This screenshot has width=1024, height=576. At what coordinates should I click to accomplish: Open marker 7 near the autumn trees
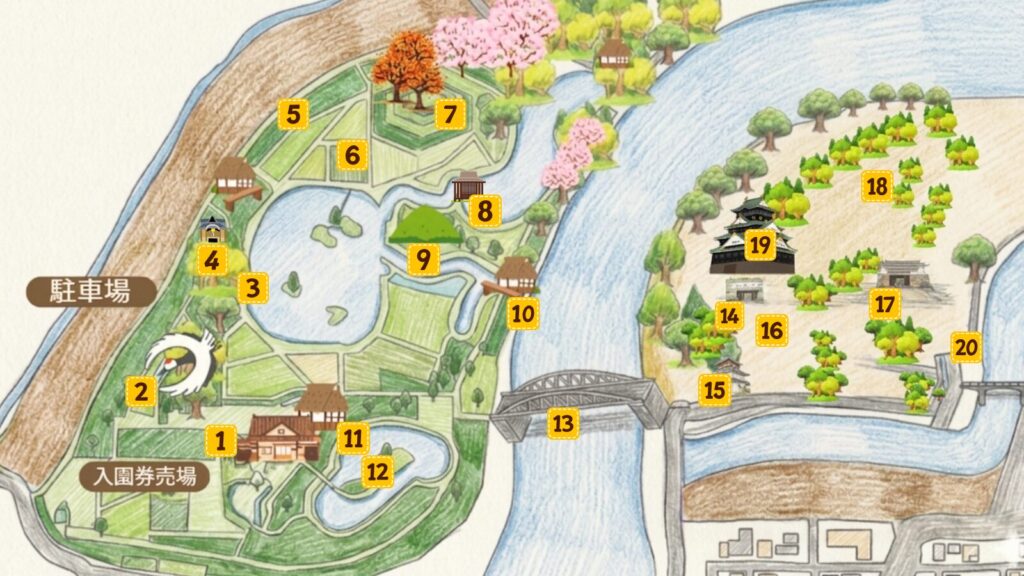click(450, 114)
